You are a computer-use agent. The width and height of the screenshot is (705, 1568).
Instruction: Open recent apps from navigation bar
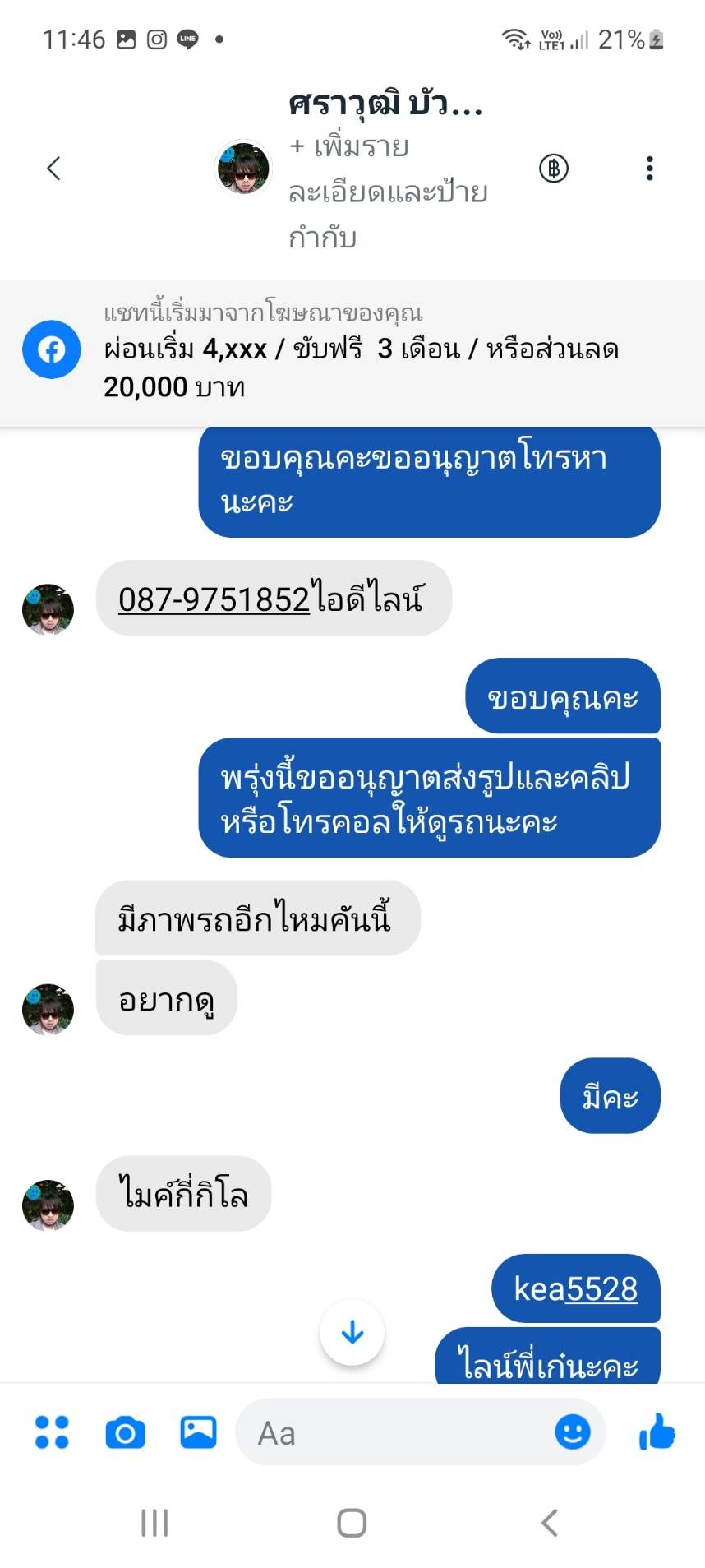[154, 1523]
